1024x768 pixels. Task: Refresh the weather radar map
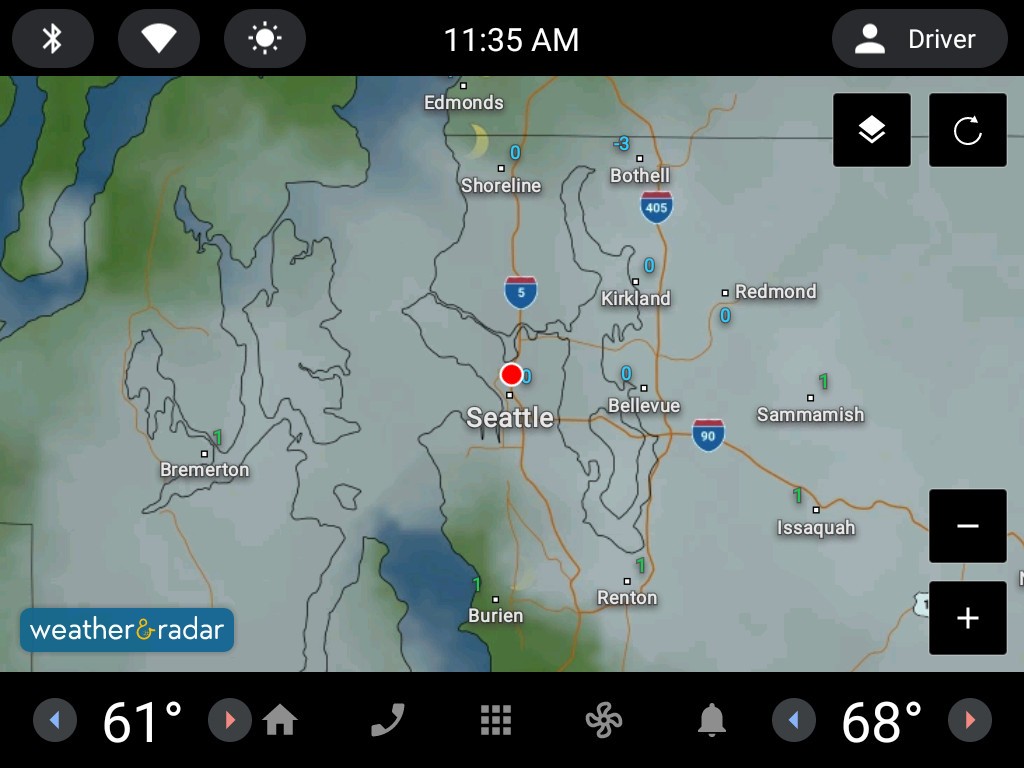click(967, 130)
